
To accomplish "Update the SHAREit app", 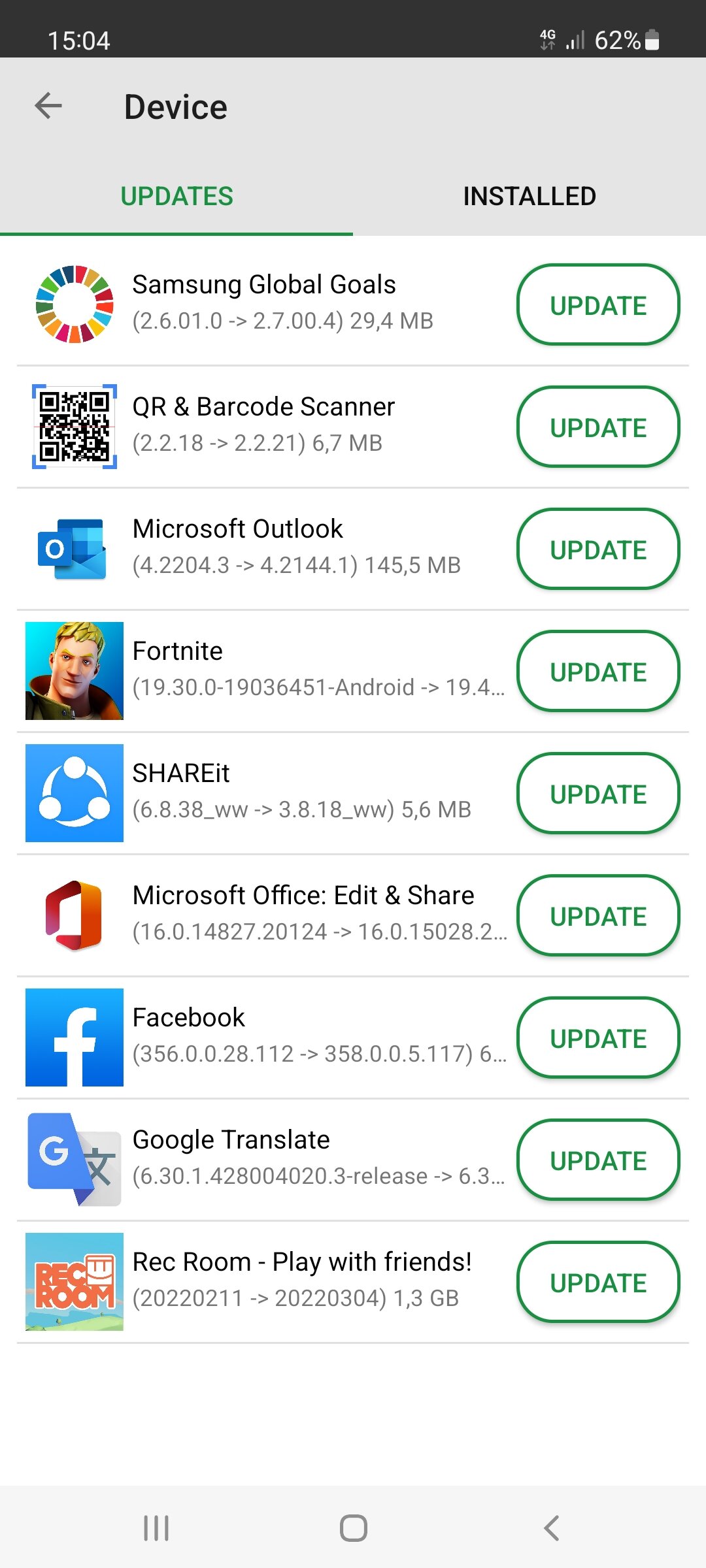I will (598, 794).
